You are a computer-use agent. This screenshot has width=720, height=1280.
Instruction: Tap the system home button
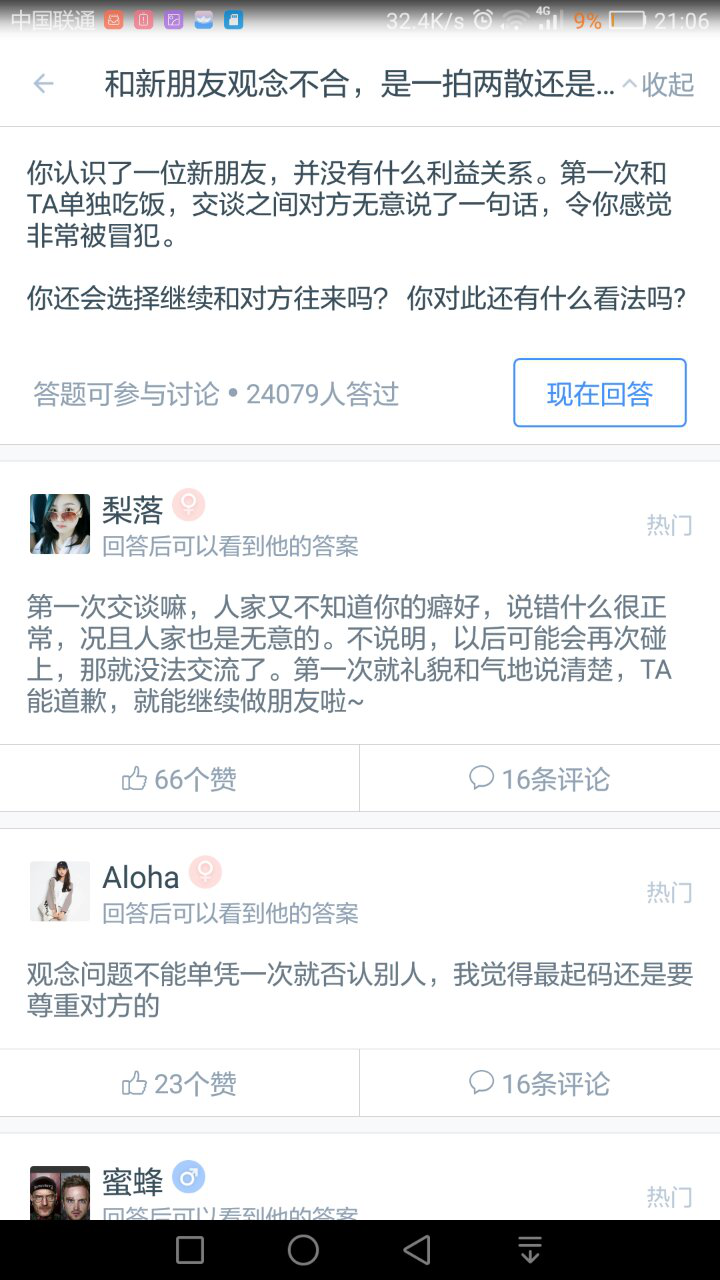coord(303,1249)
